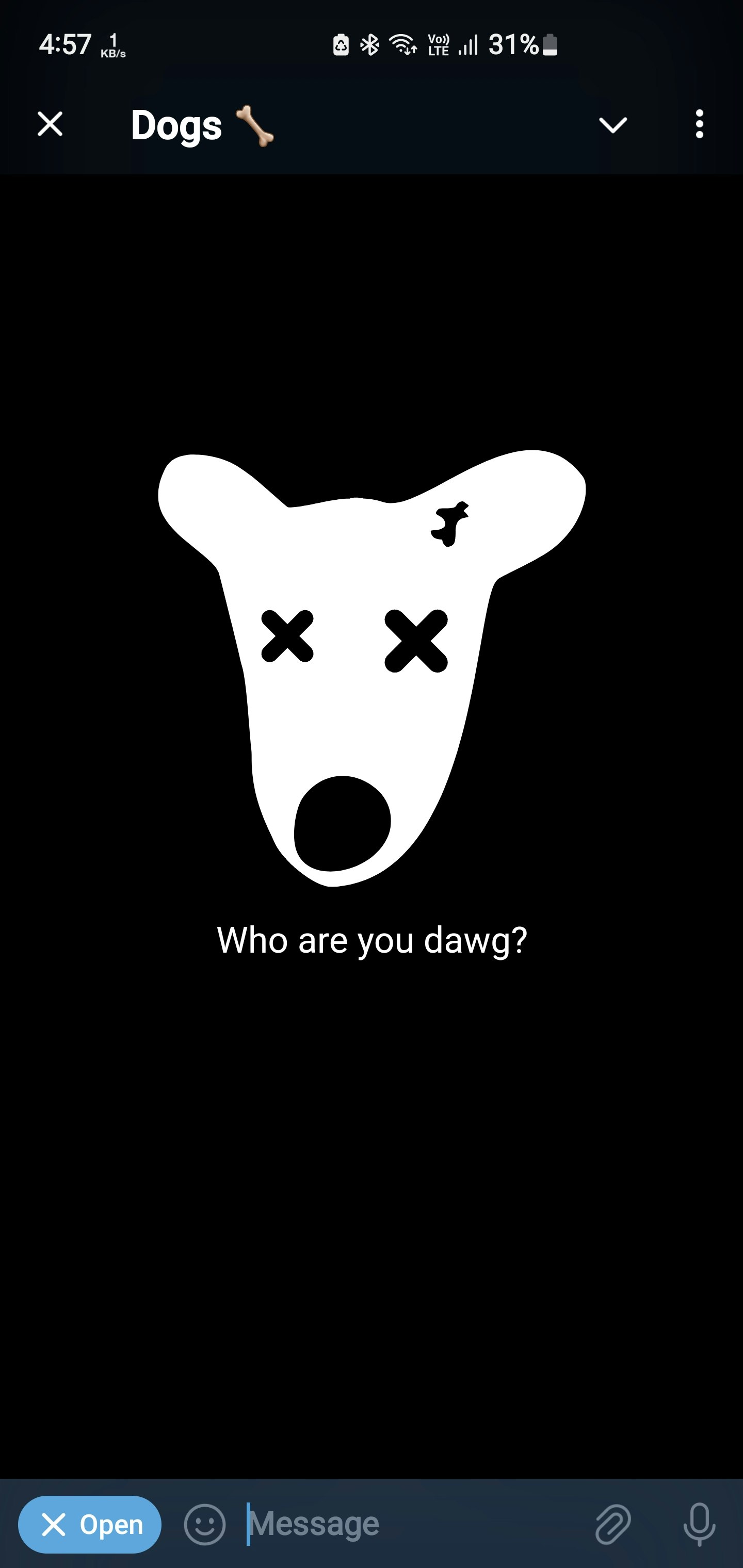
Task: Open the emoji picker
Action: (x=205, y=1524)
